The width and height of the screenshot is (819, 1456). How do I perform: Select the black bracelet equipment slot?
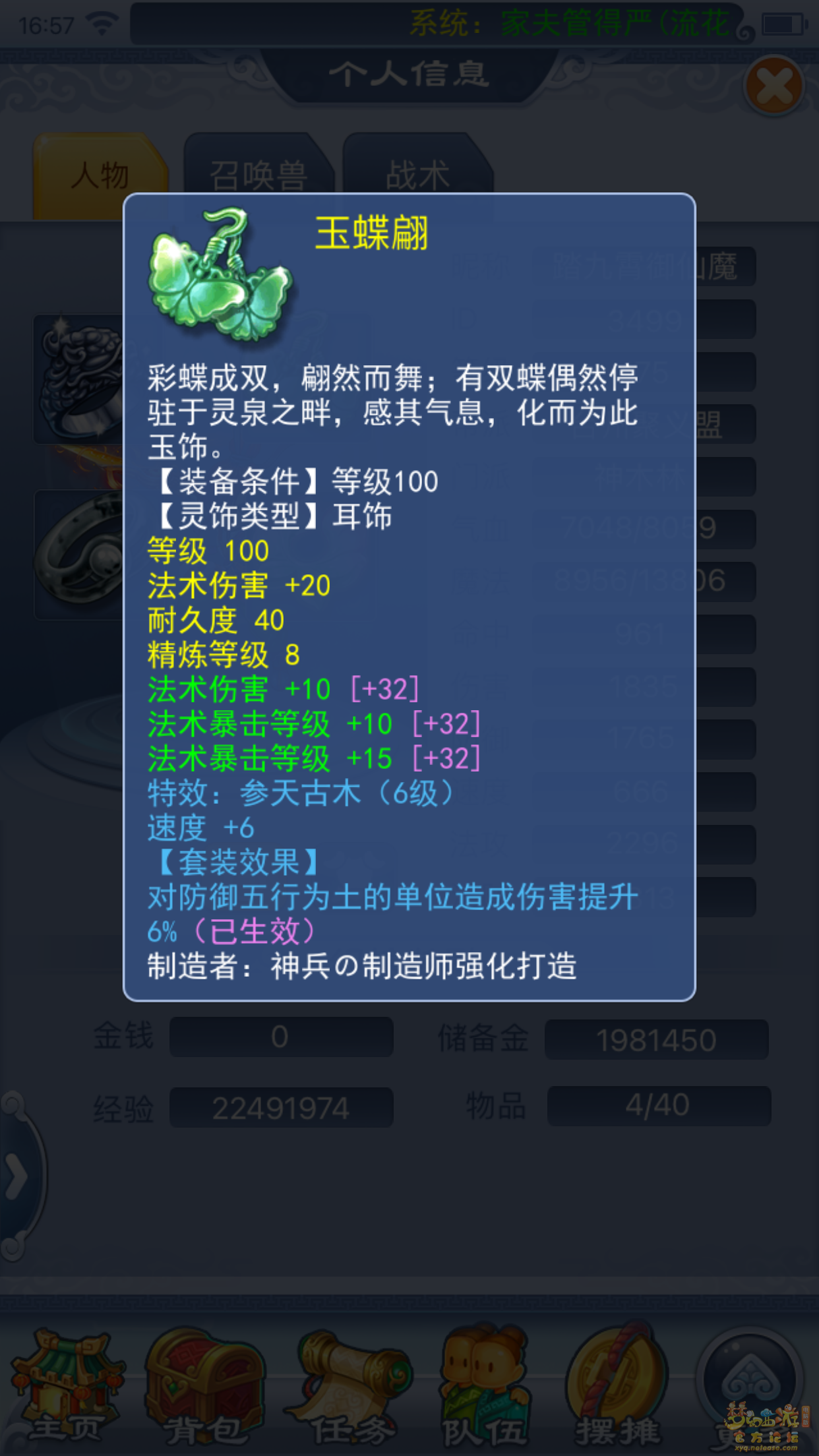click(x=79, y=554)
